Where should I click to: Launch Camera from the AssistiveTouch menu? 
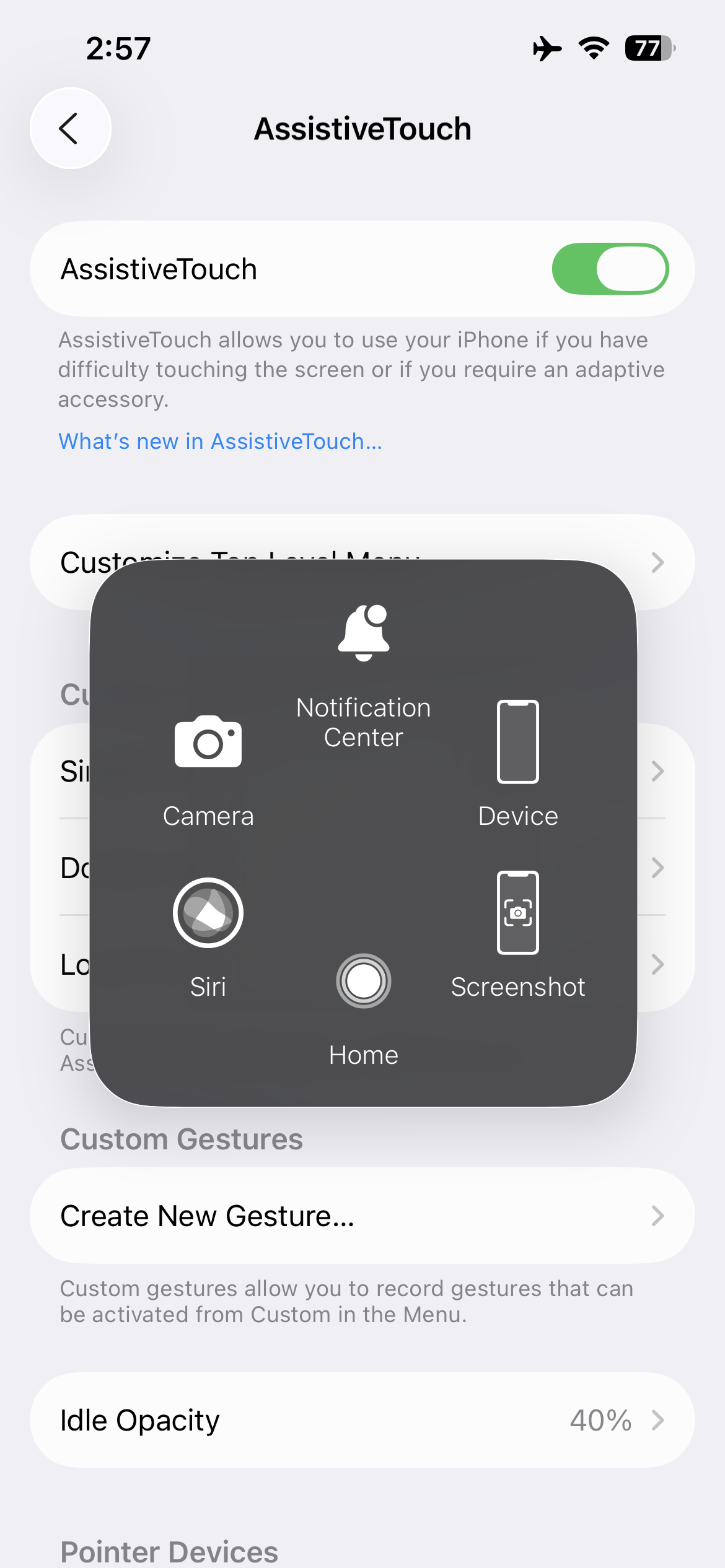208,772
